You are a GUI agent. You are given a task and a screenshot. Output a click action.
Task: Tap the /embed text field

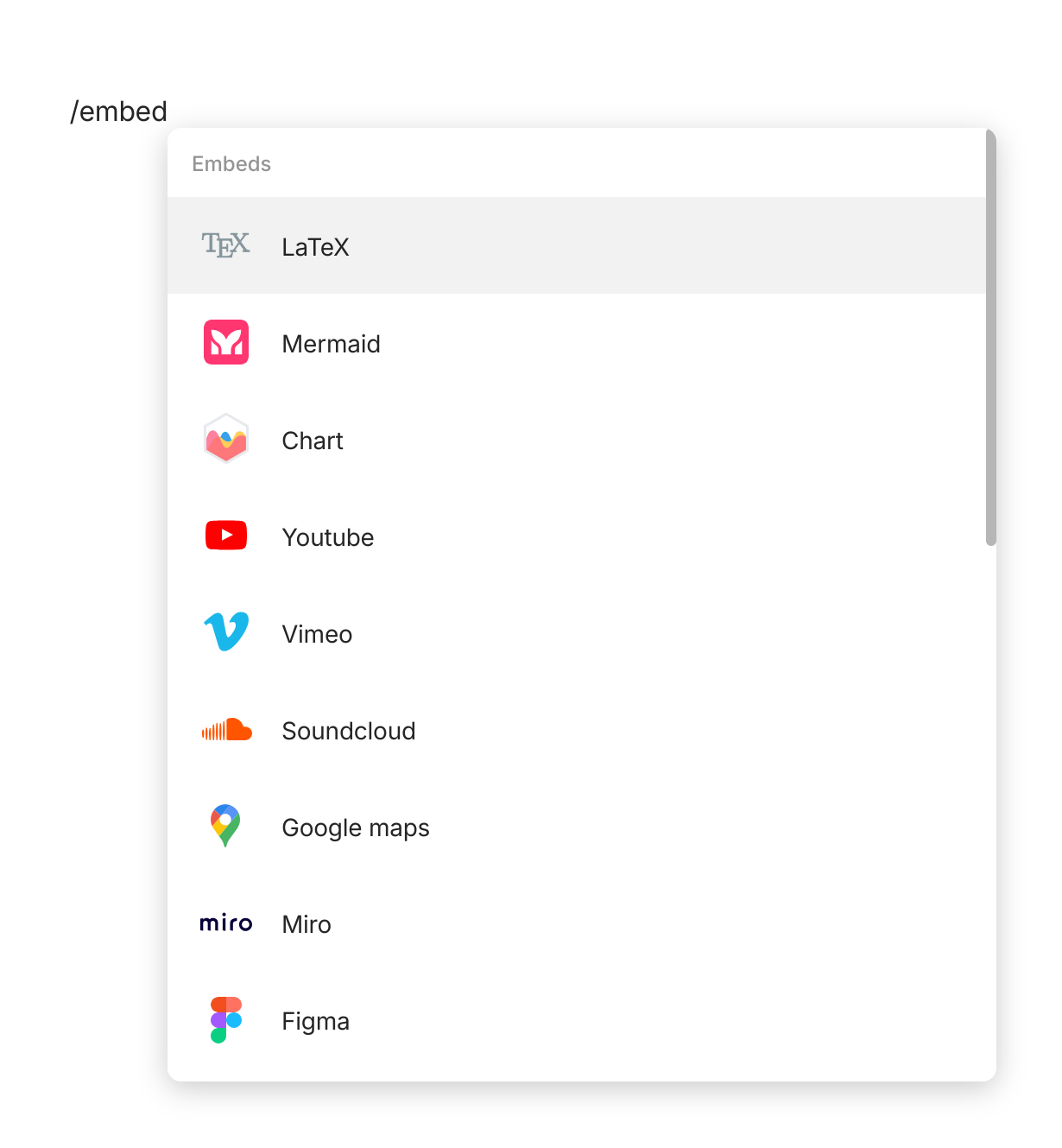click(119, 111)
